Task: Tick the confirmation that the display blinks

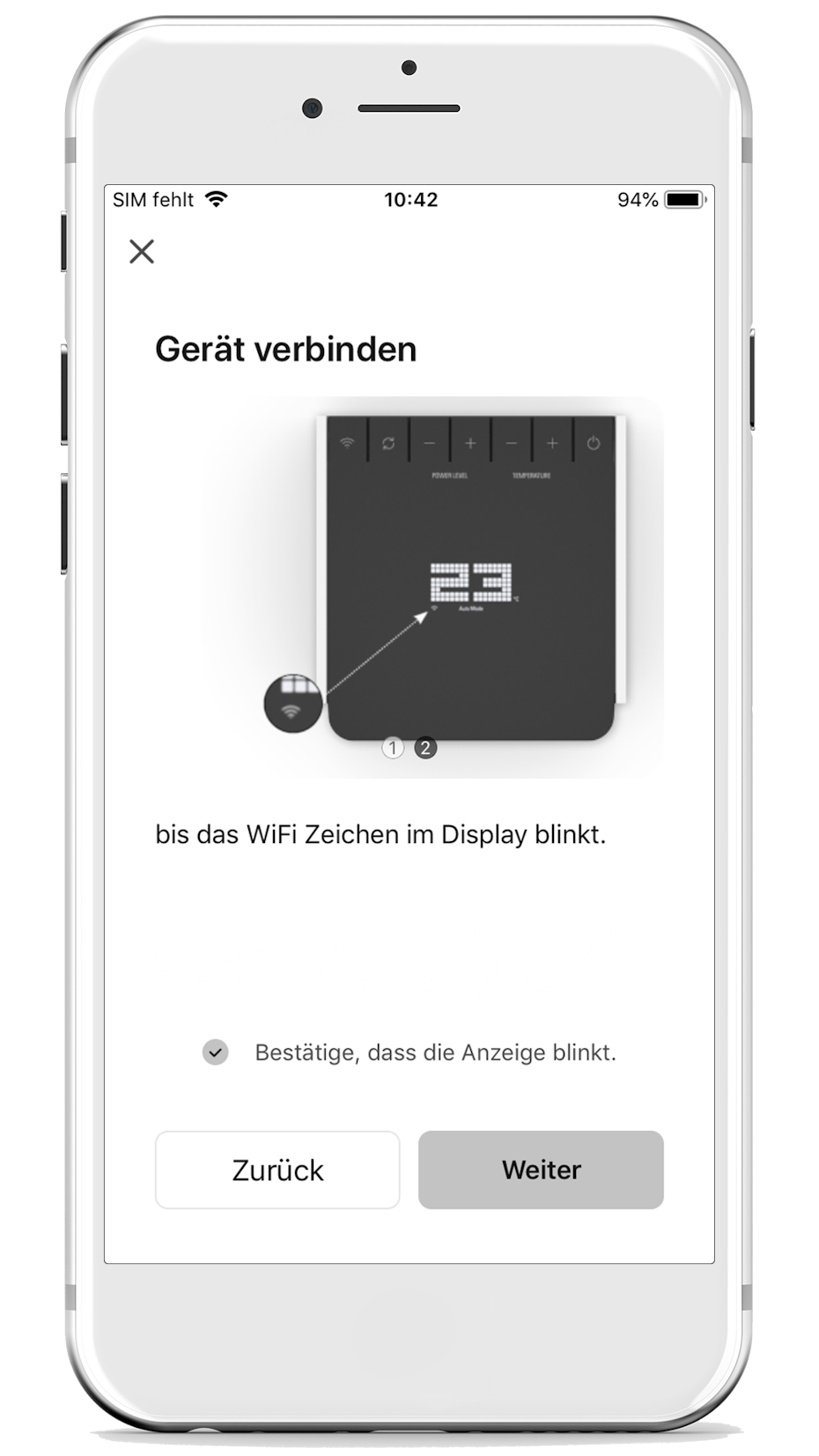Action: coord(216,1052)
